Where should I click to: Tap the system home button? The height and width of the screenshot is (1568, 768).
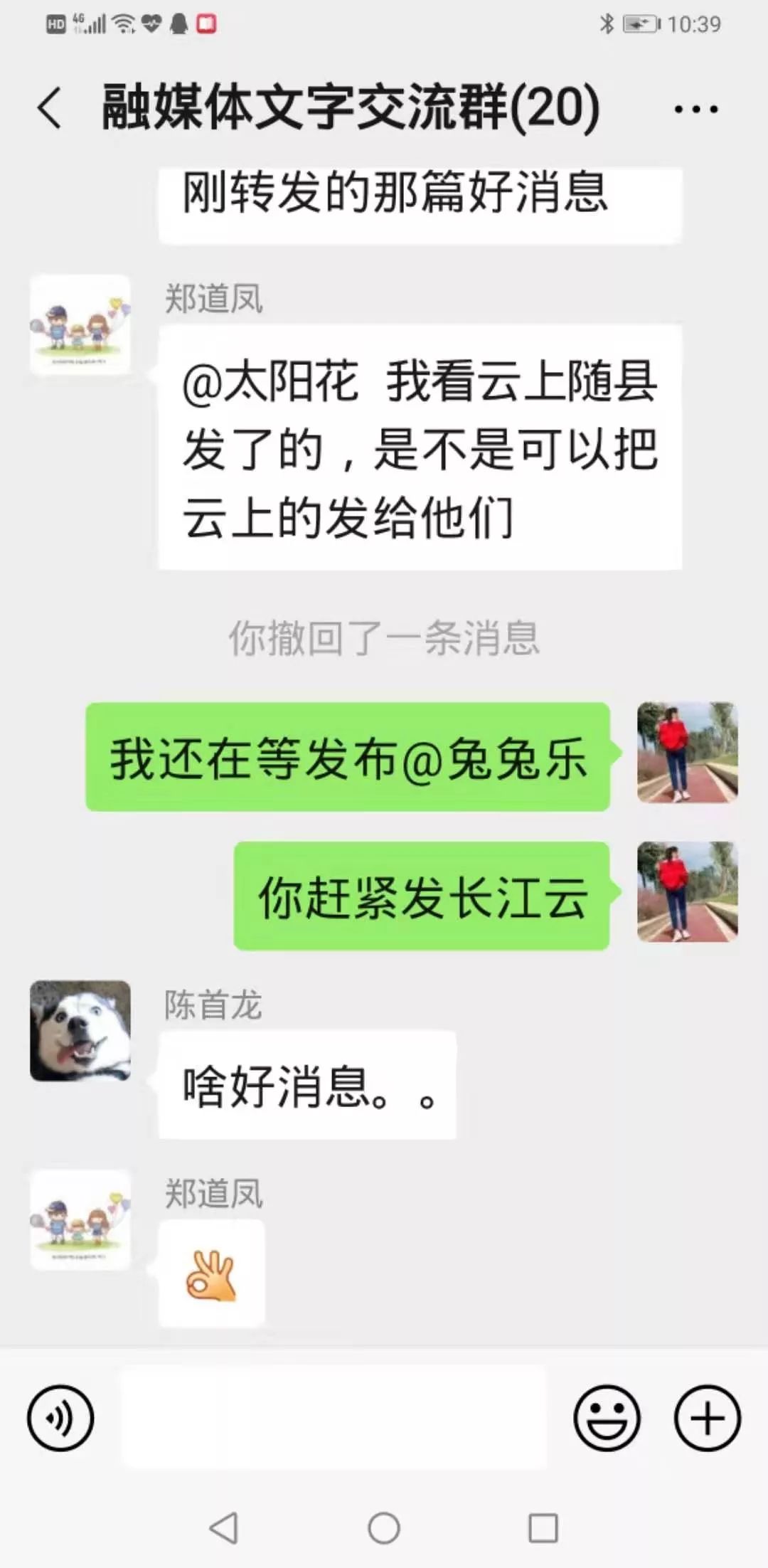(x=384, y=1527)
